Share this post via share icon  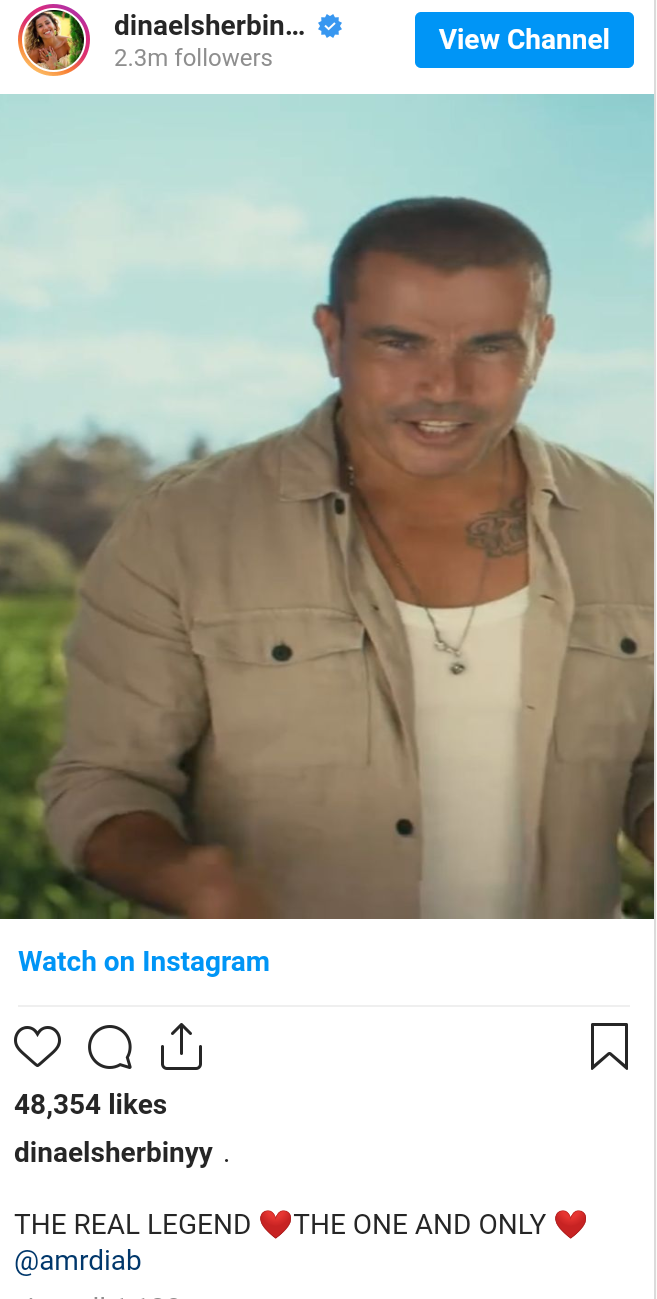[x=182, y=1046]
